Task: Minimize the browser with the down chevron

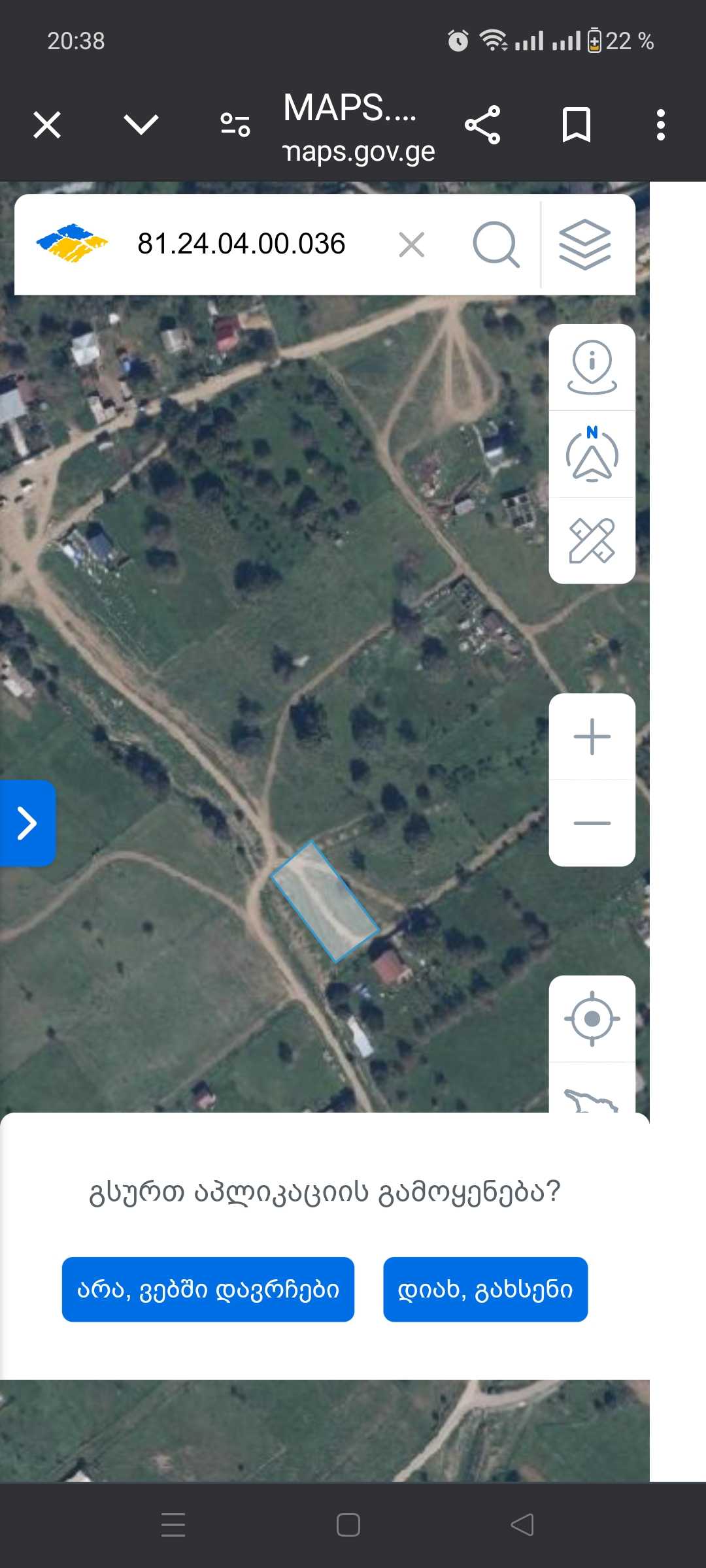Action: pyautogui.click(x=141, y=125)
